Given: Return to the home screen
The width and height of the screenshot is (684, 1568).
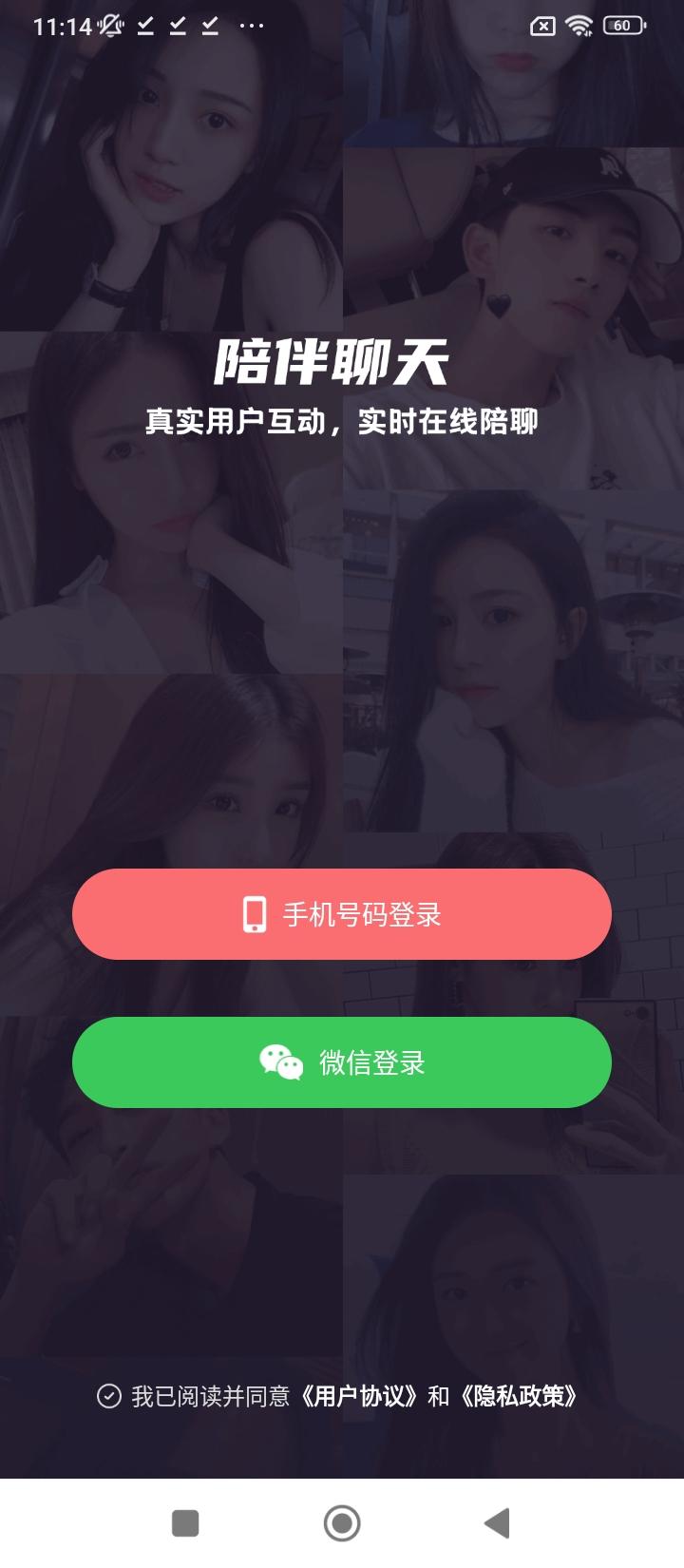Looking at the screenshot, I should coord(342,1523).
